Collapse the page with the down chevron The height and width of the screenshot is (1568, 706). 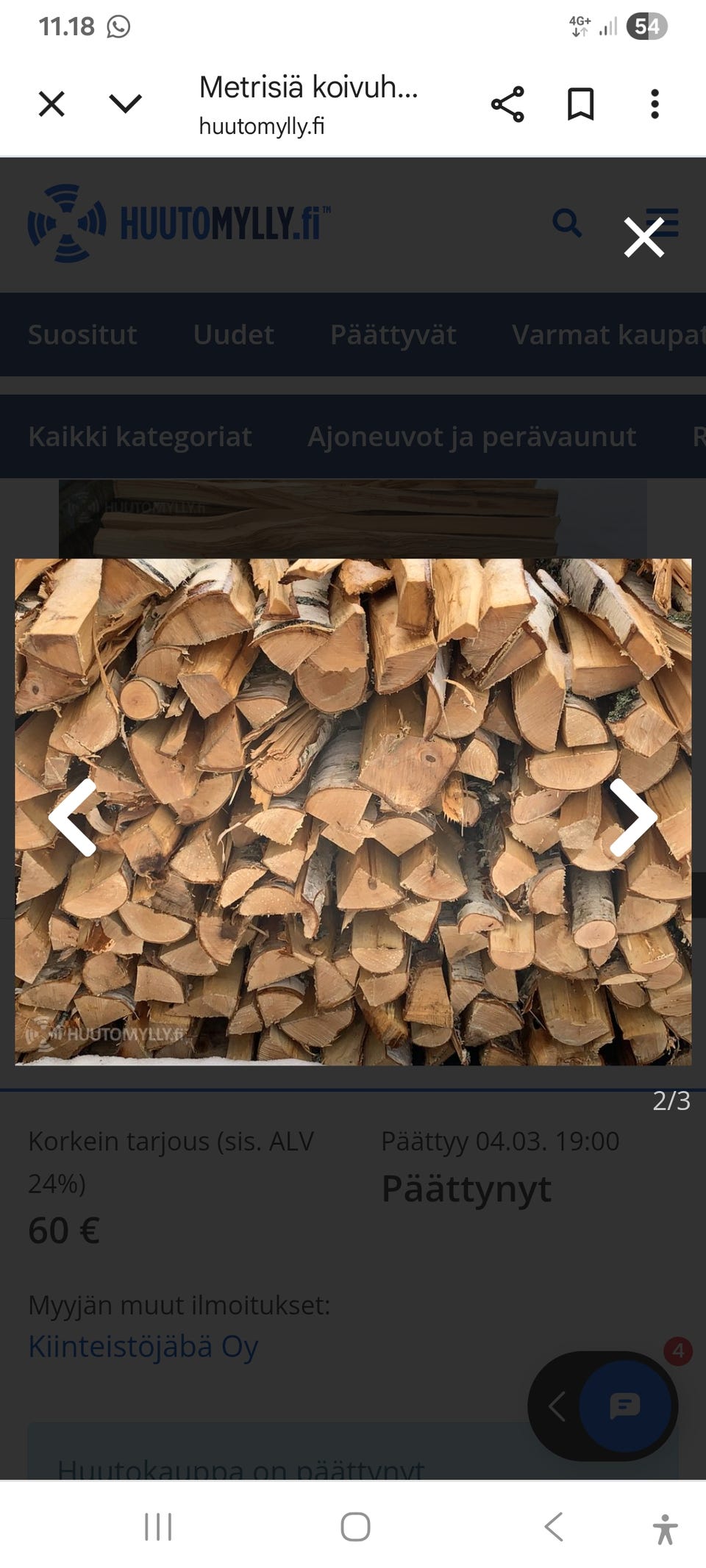[x=124, y=103]
